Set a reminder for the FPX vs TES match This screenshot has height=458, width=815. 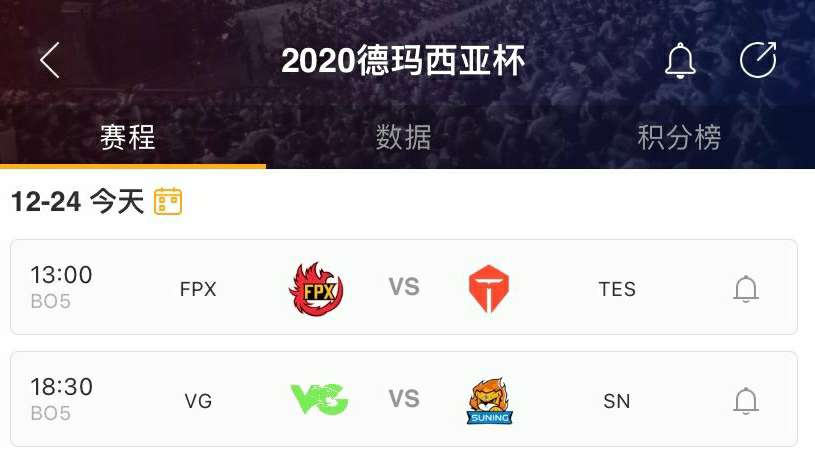[746, 289]
